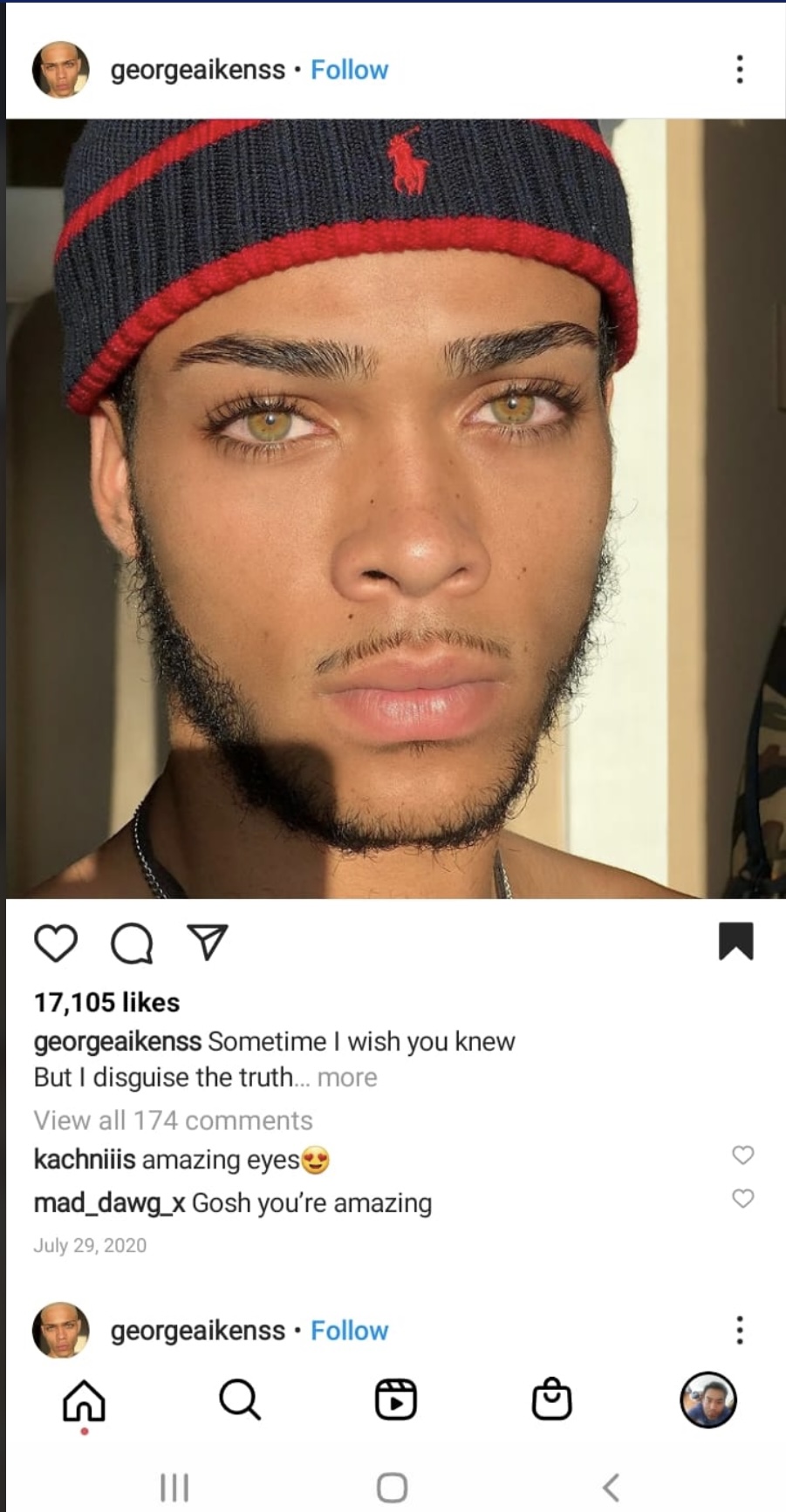Image resolution: width=786 pixels, height=1512 pixels.
Task: Open the comment bubble under the photo
Action: tap(132, 943)
